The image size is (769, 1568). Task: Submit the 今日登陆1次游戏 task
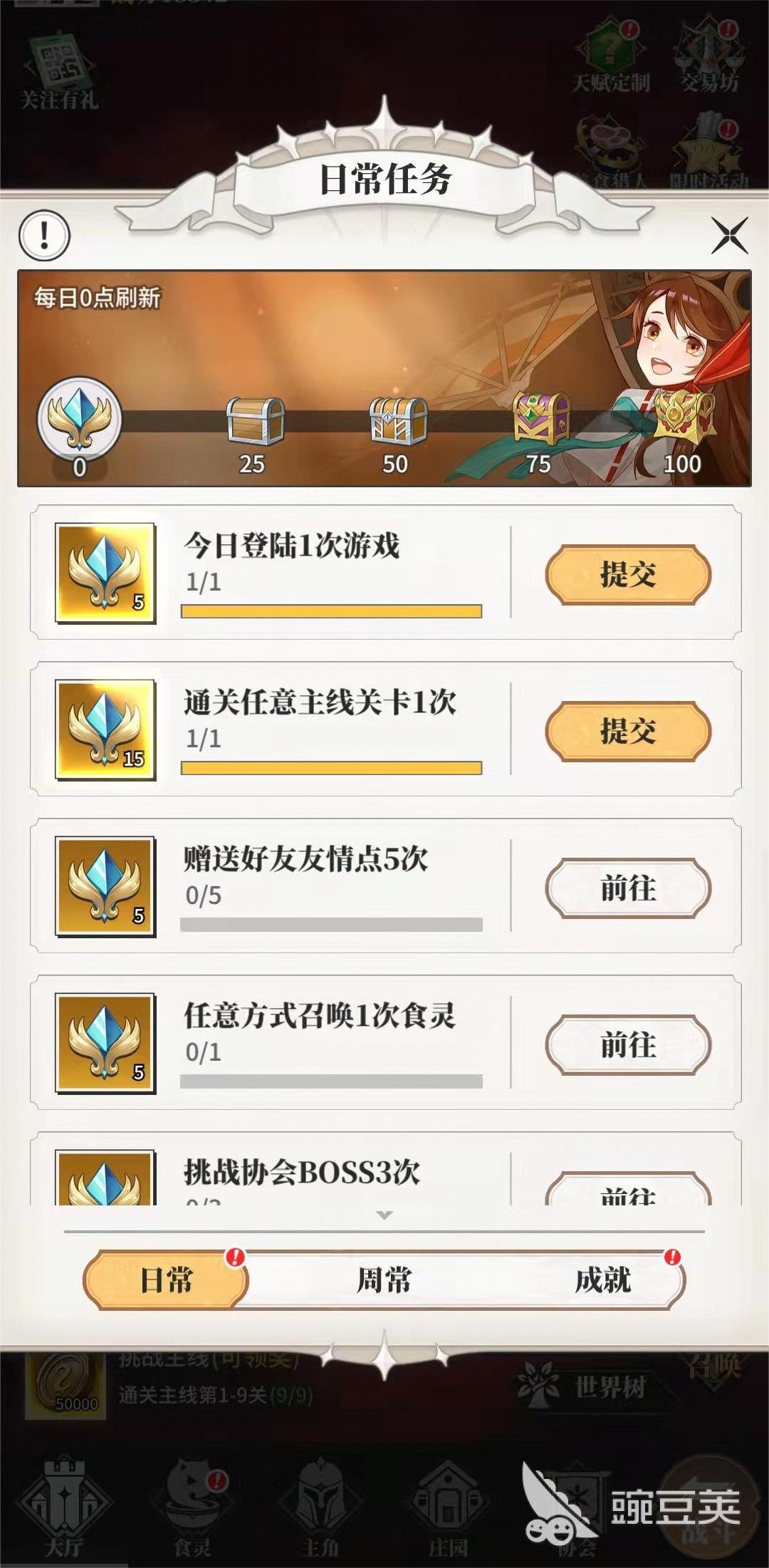click(x=627, y=574)
